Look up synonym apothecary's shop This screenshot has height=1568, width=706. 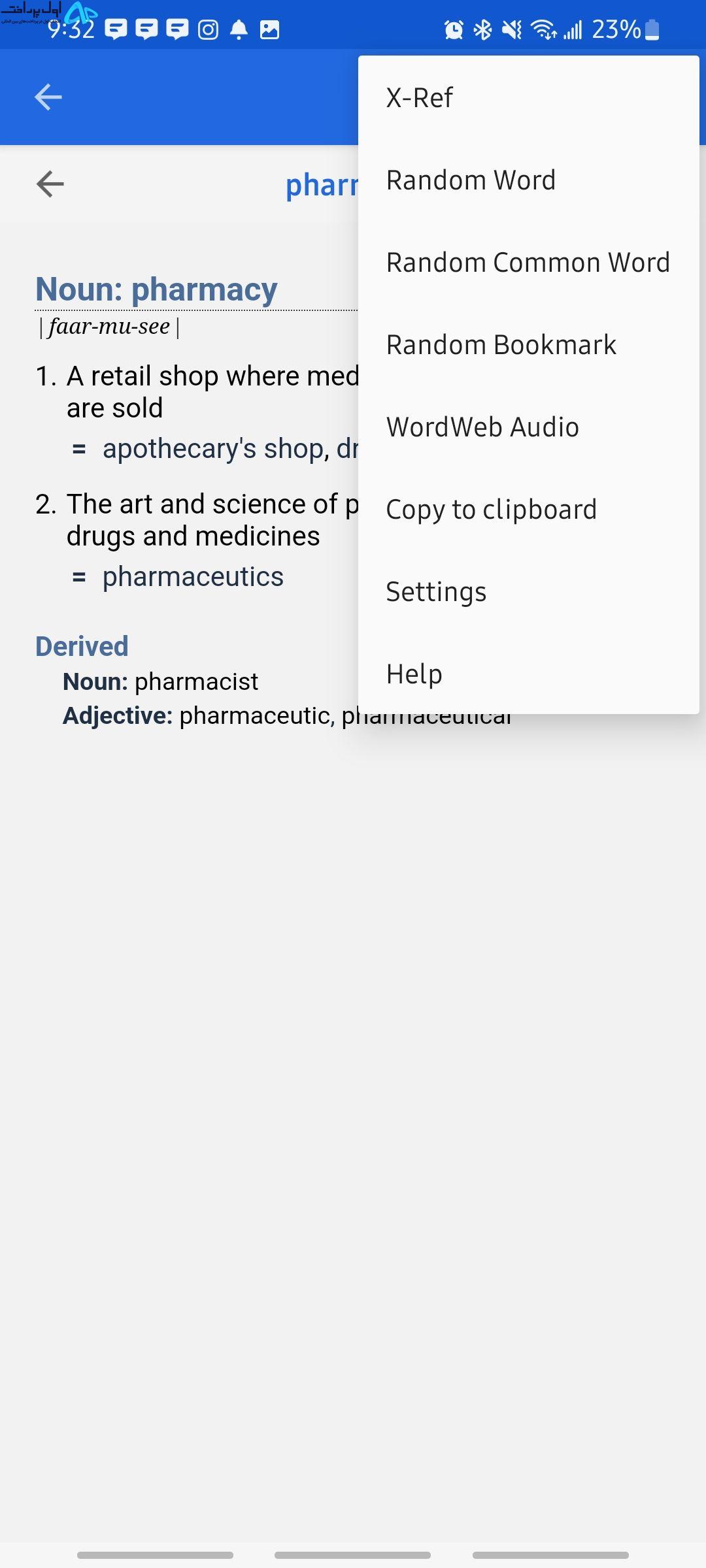coord(213,449)
